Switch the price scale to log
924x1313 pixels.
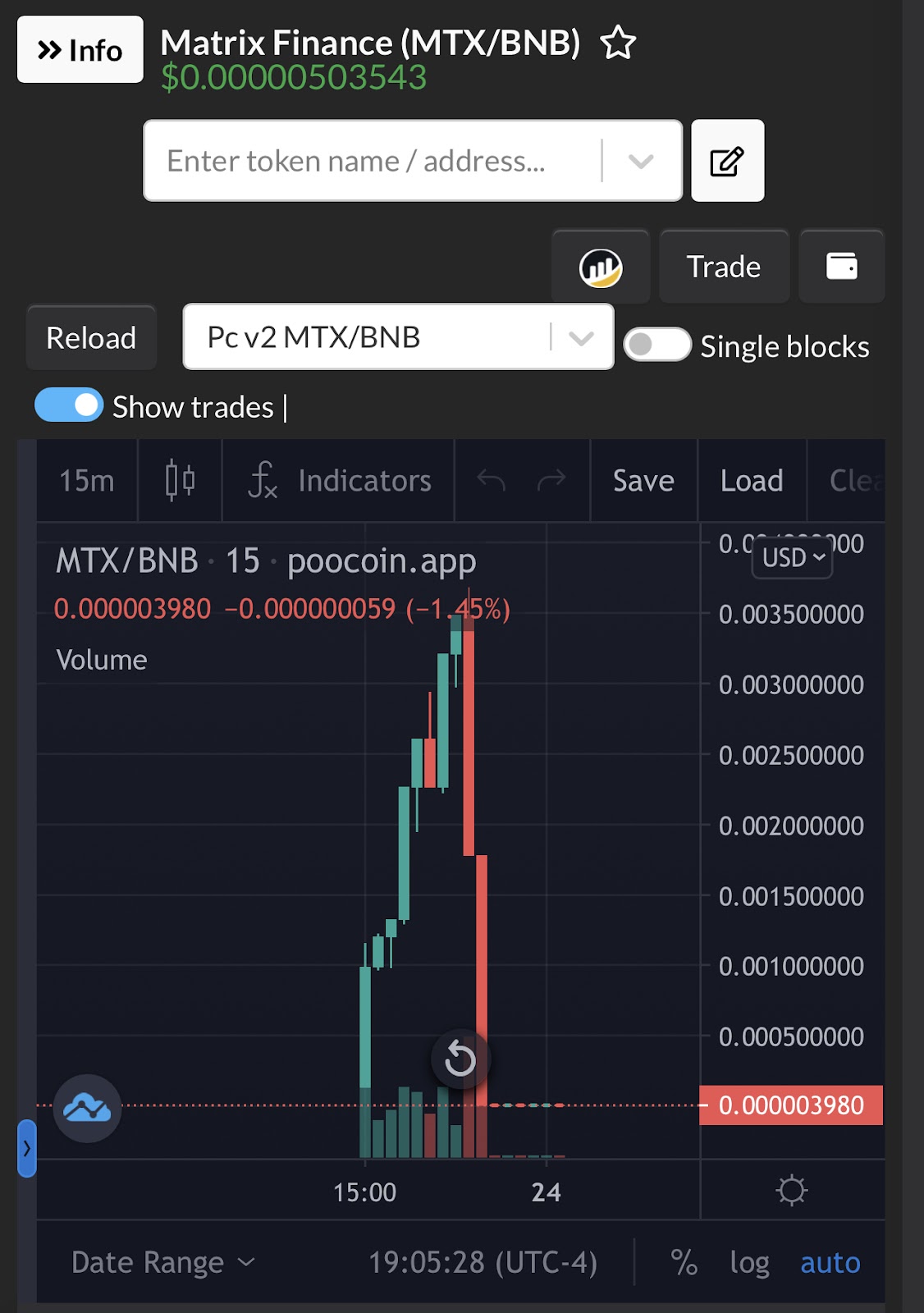(x=749, y=1262)
